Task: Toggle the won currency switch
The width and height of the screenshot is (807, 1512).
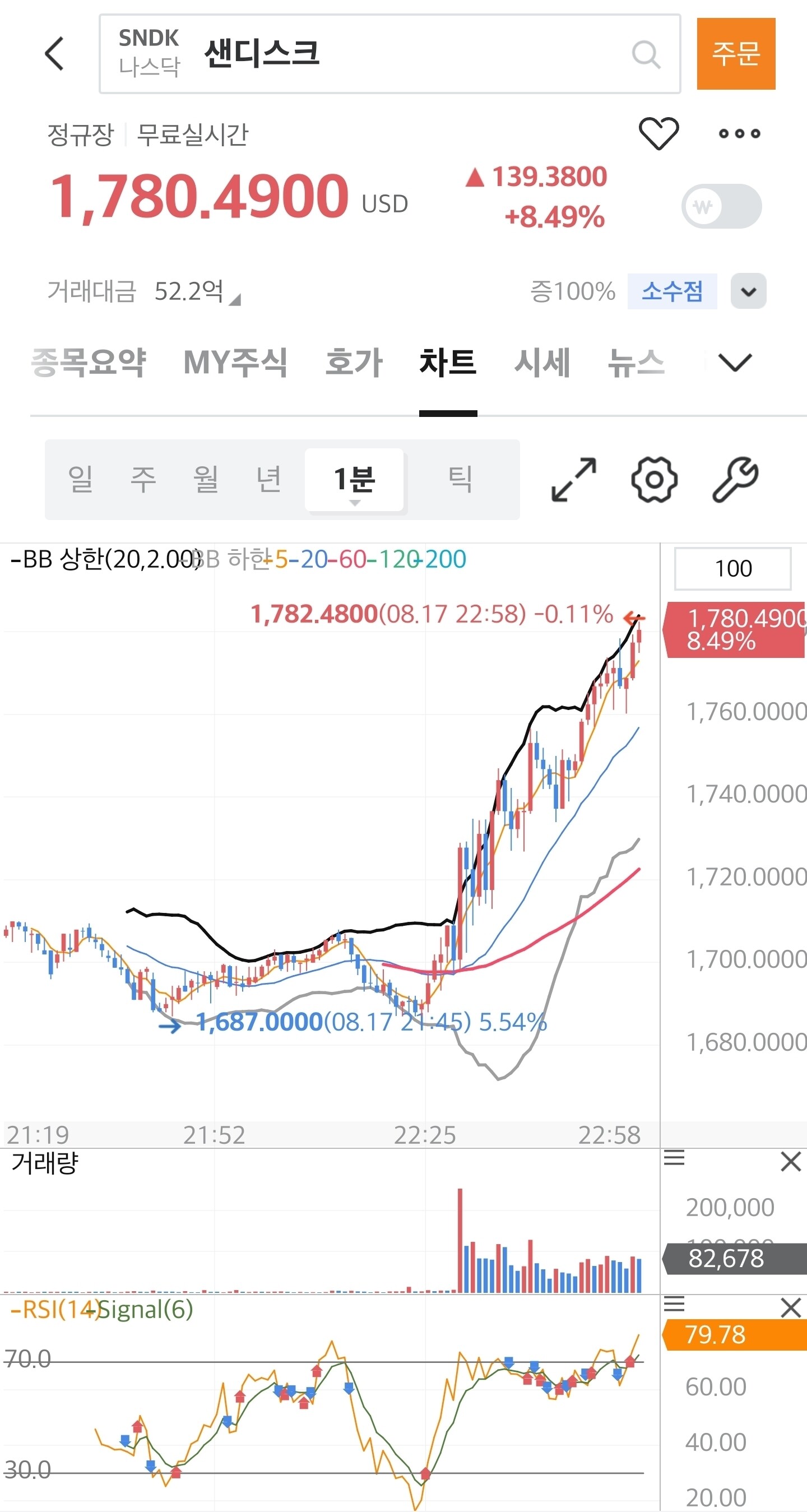Action: 721,206
